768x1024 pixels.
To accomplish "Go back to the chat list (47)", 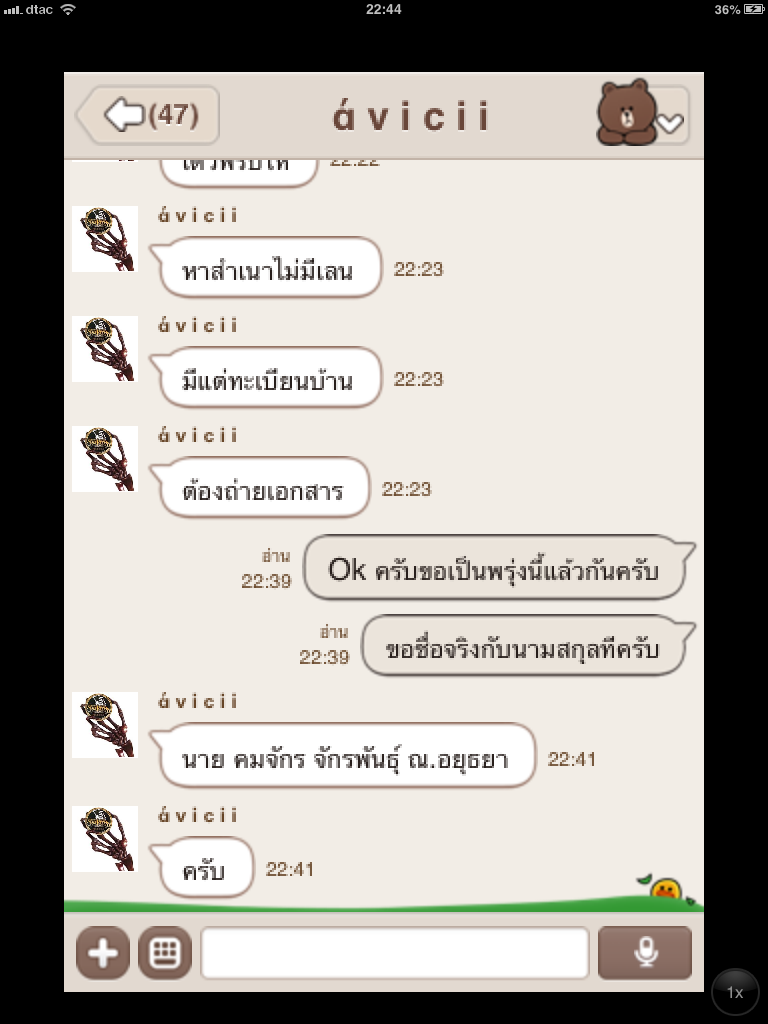I will point(148,115).
